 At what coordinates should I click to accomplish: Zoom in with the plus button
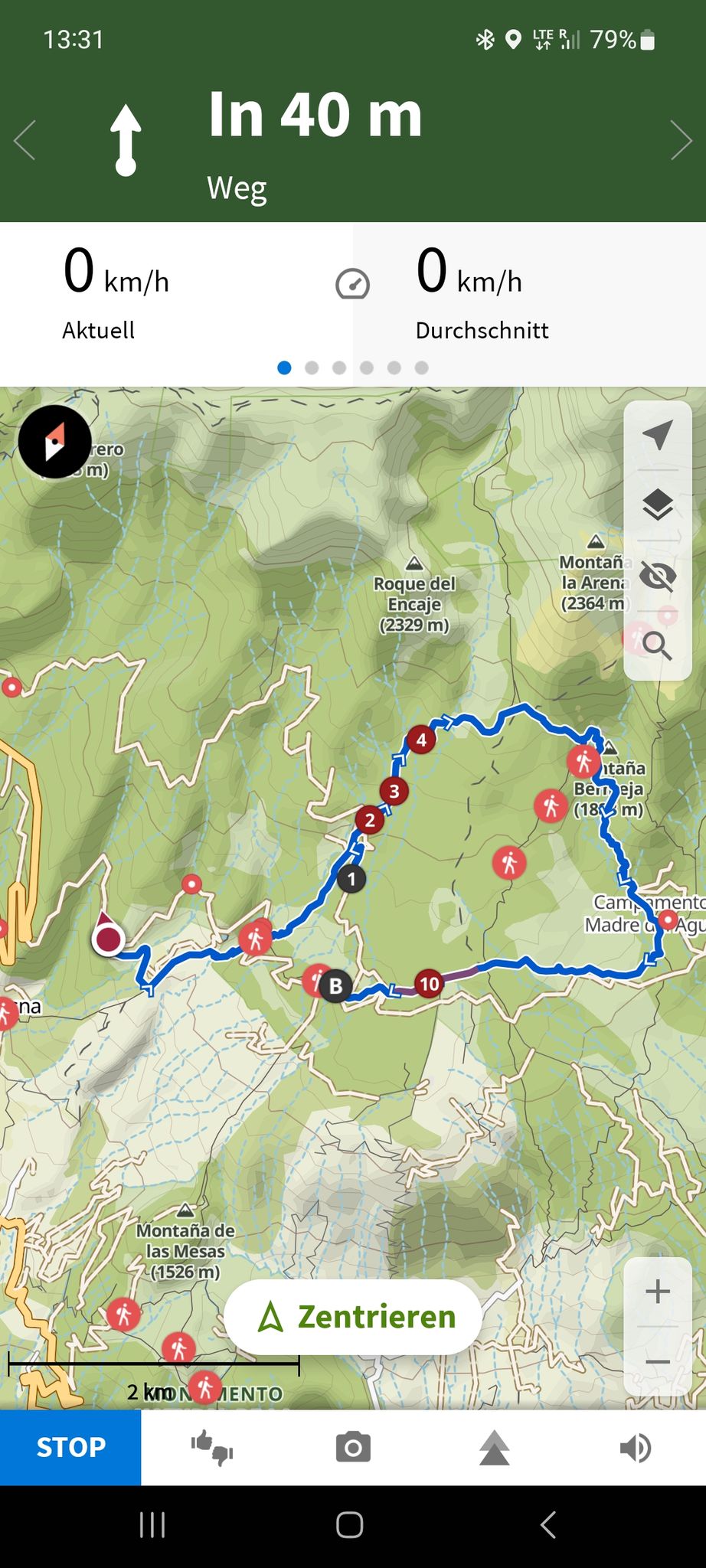(x=658, y=1292)
